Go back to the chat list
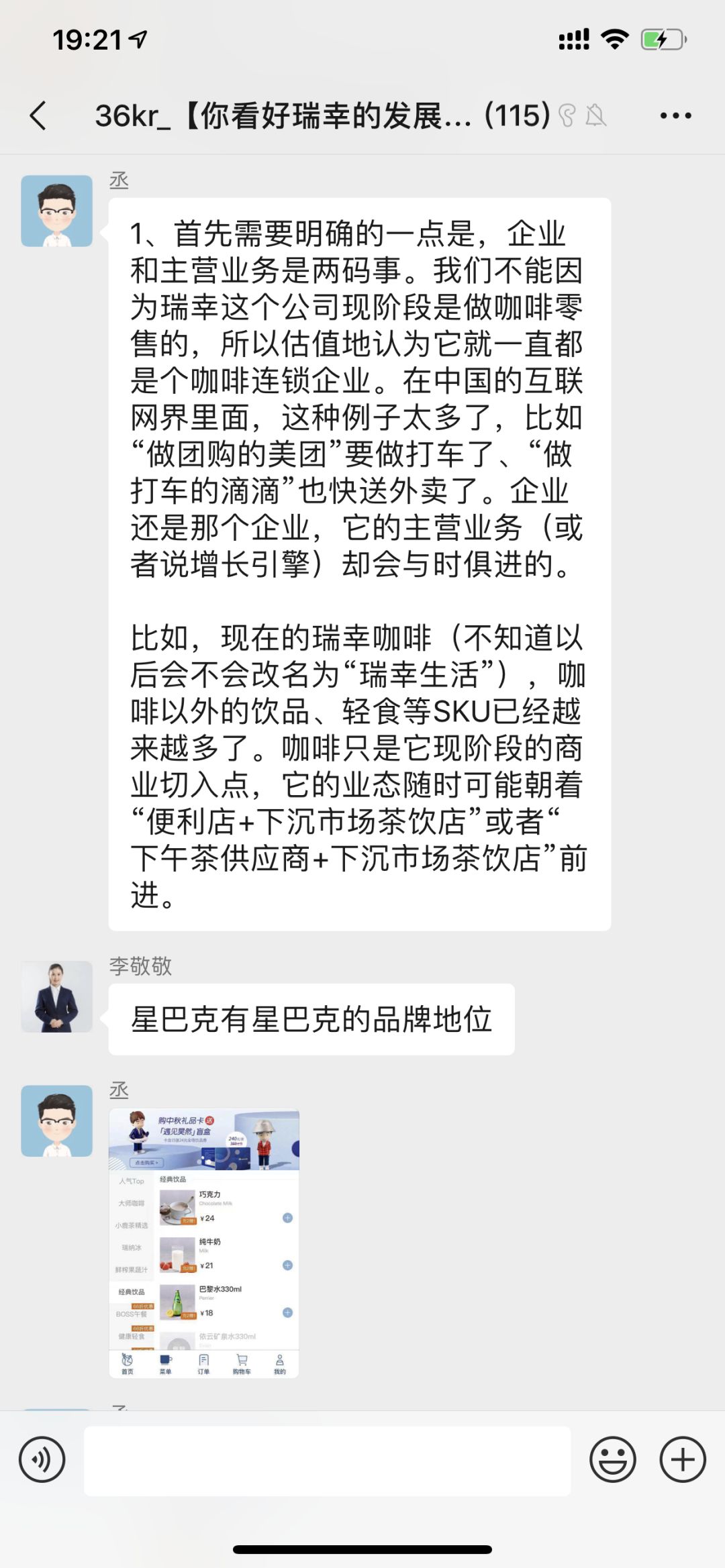This screenshot has height=1568, width=725. click(x=39, y=115)
